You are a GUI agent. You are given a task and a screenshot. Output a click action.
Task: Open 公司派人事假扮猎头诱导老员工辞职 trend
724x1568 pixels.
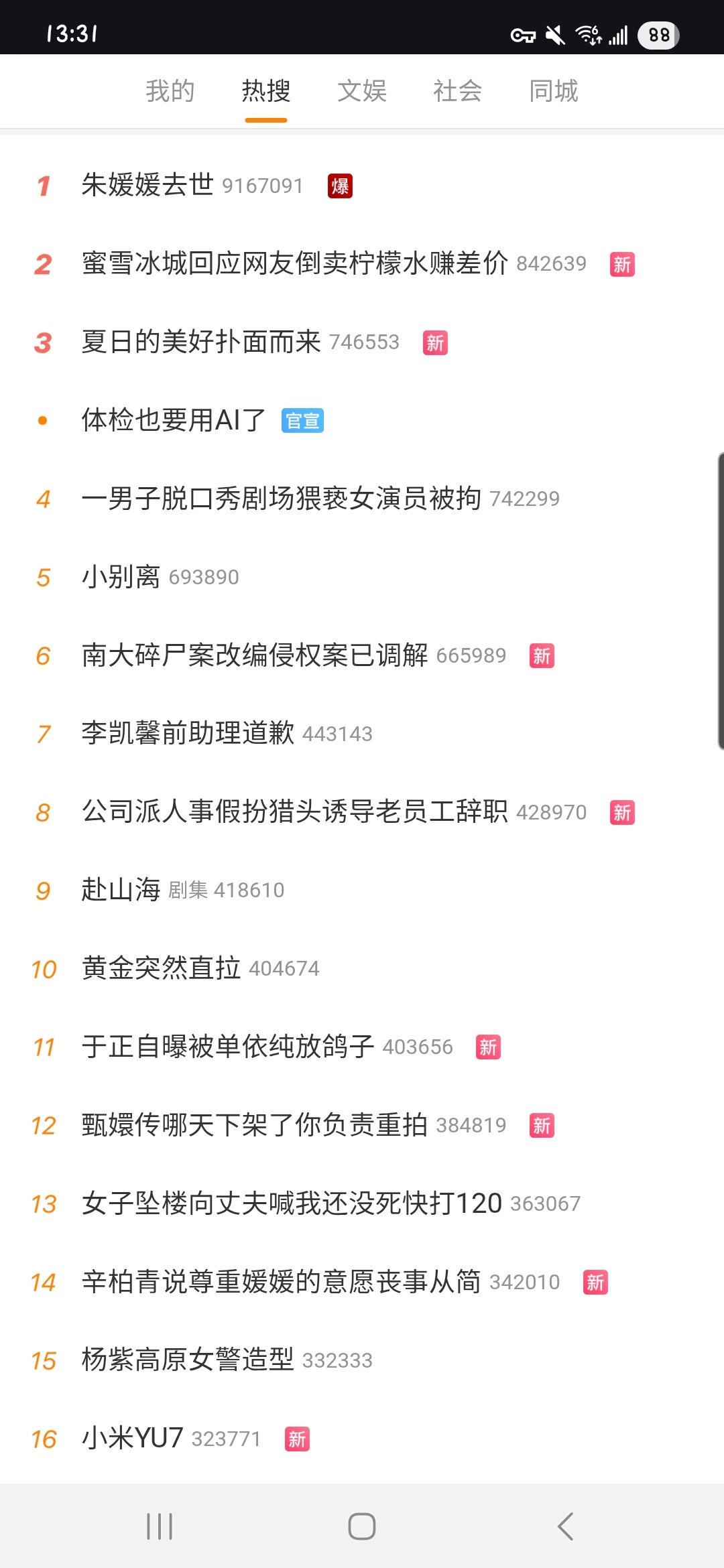(x=362, y=812)
